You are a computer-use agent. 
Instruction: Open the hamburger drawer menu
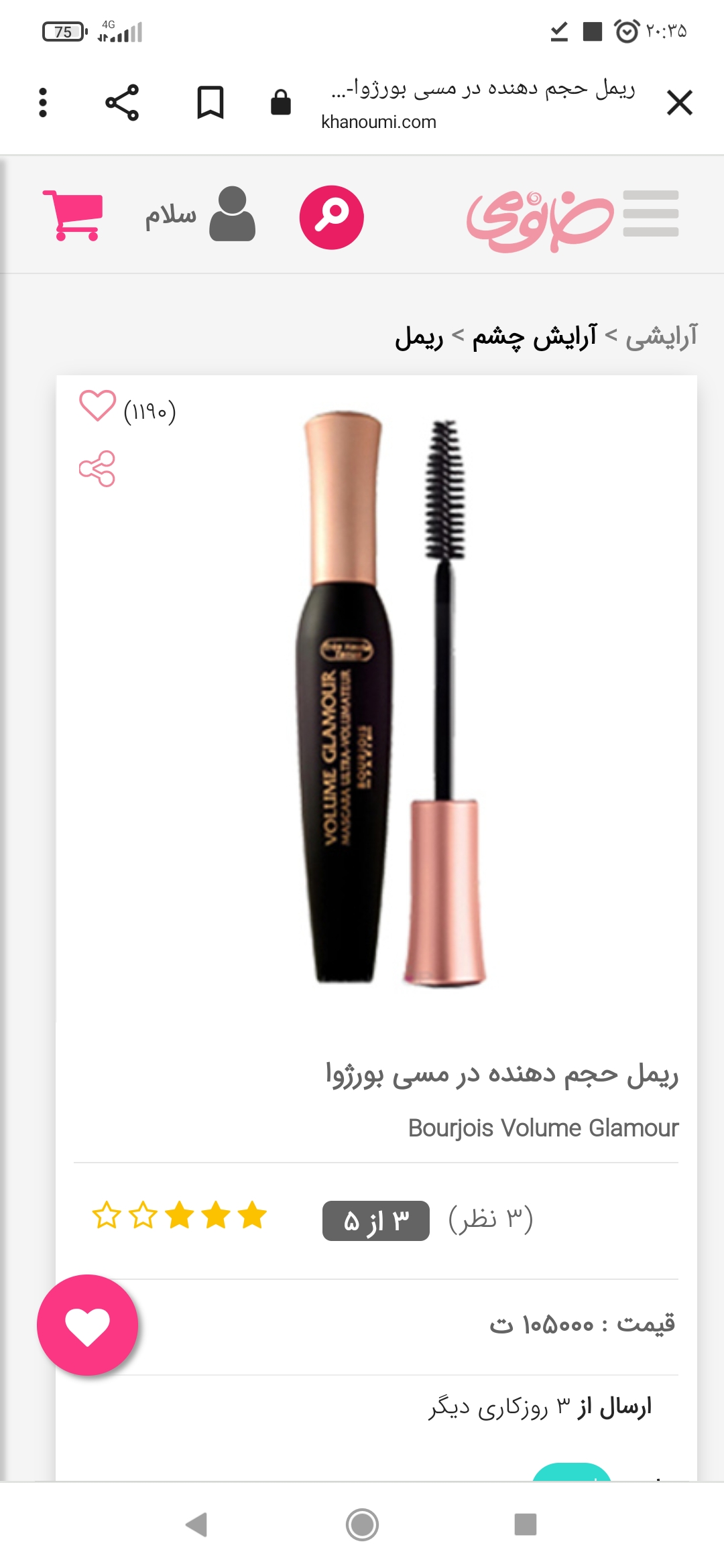(650, 214)
